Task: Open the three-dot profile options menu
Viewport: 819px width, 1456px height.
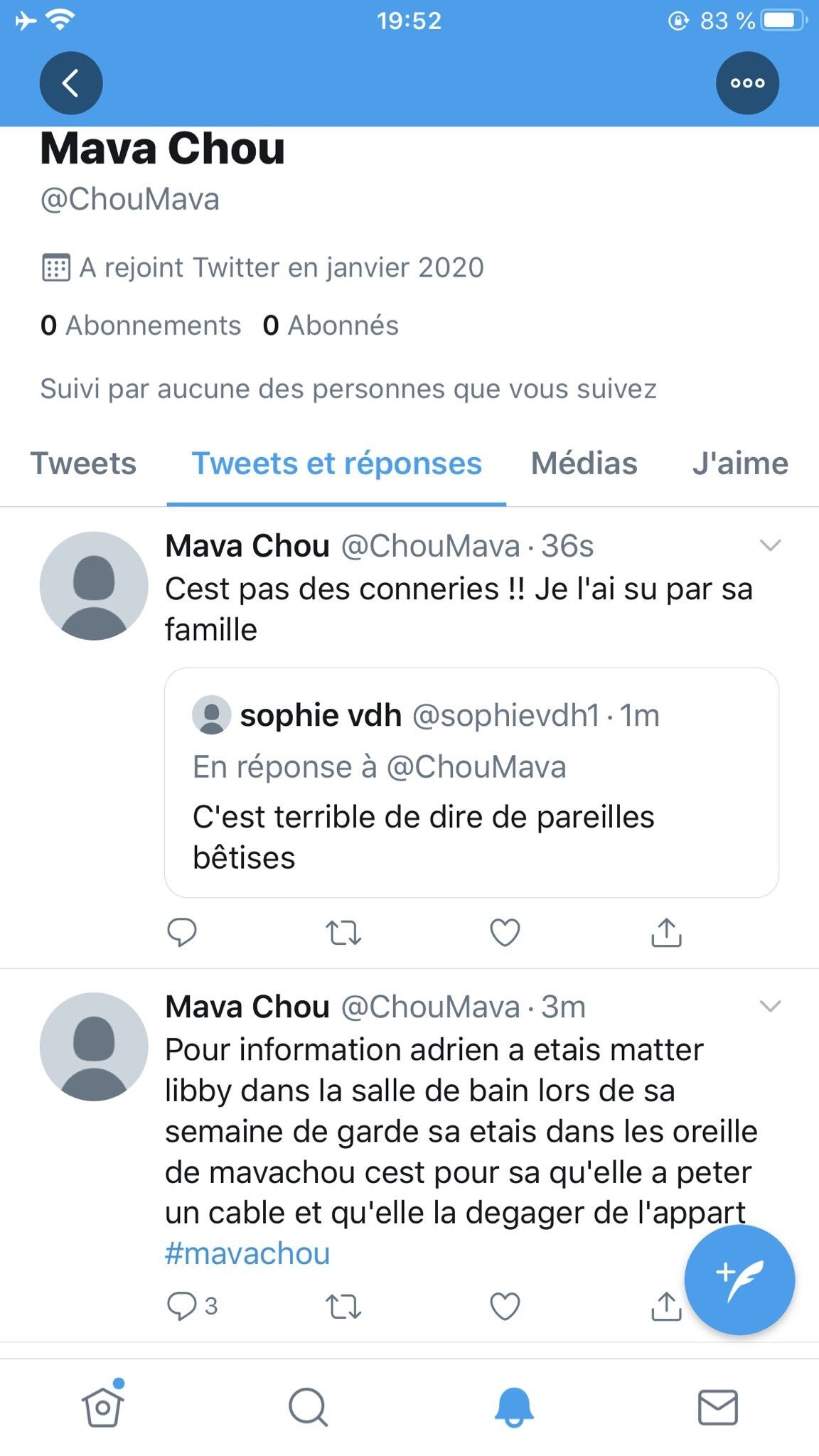Action: click(747, 83)
